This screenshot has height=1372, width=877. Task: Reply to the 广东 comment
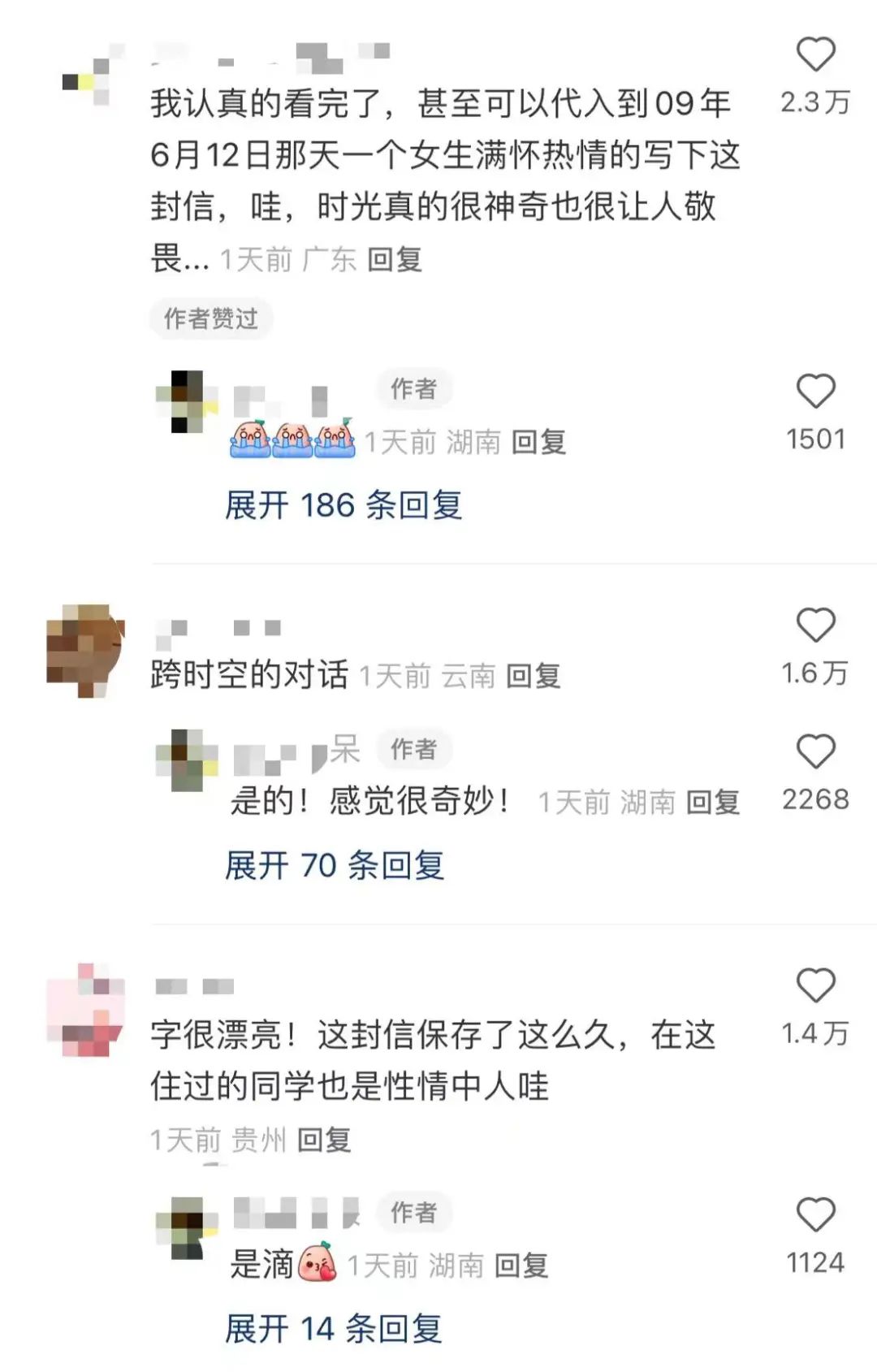click(395, 260)
